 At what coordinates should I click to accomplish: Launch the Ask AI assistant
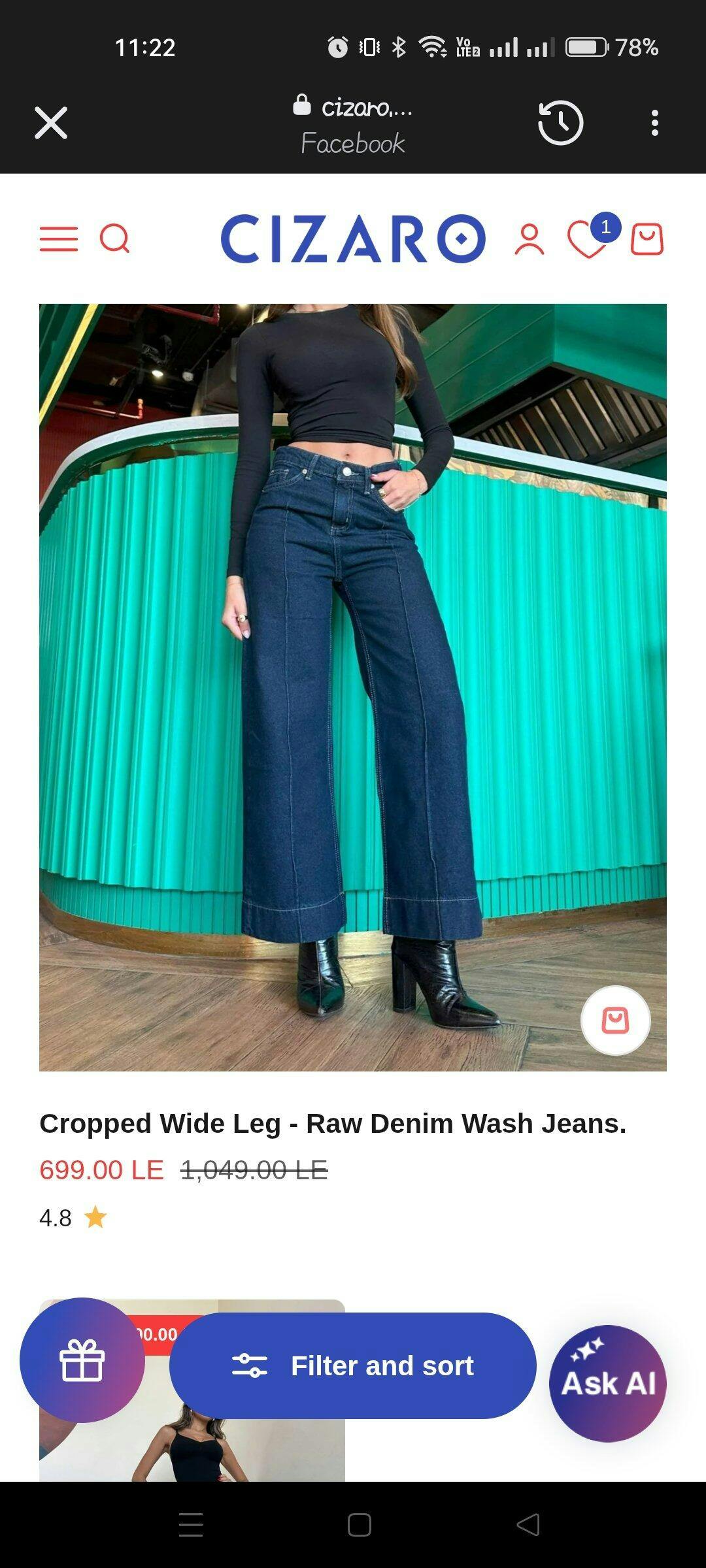coord(607,1382)
